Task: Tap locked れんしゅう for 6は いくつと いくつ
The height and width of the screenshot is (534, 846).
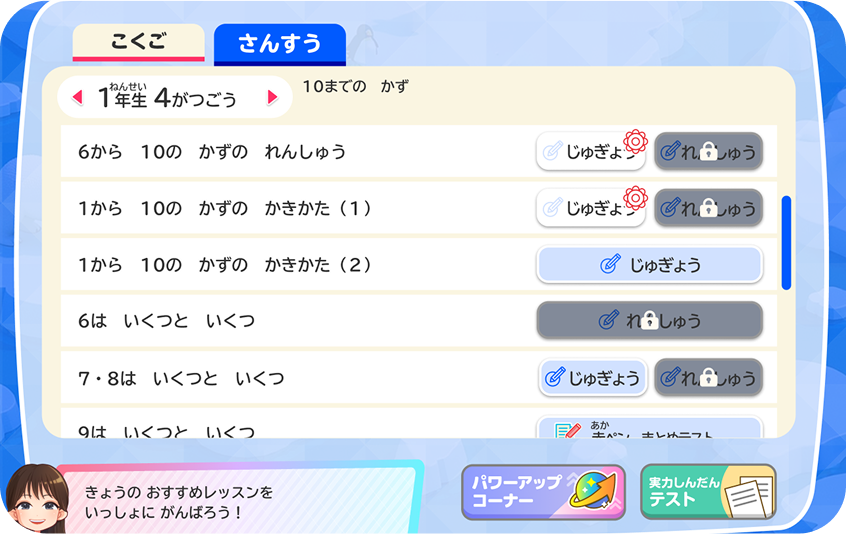Action: [650, 321]
